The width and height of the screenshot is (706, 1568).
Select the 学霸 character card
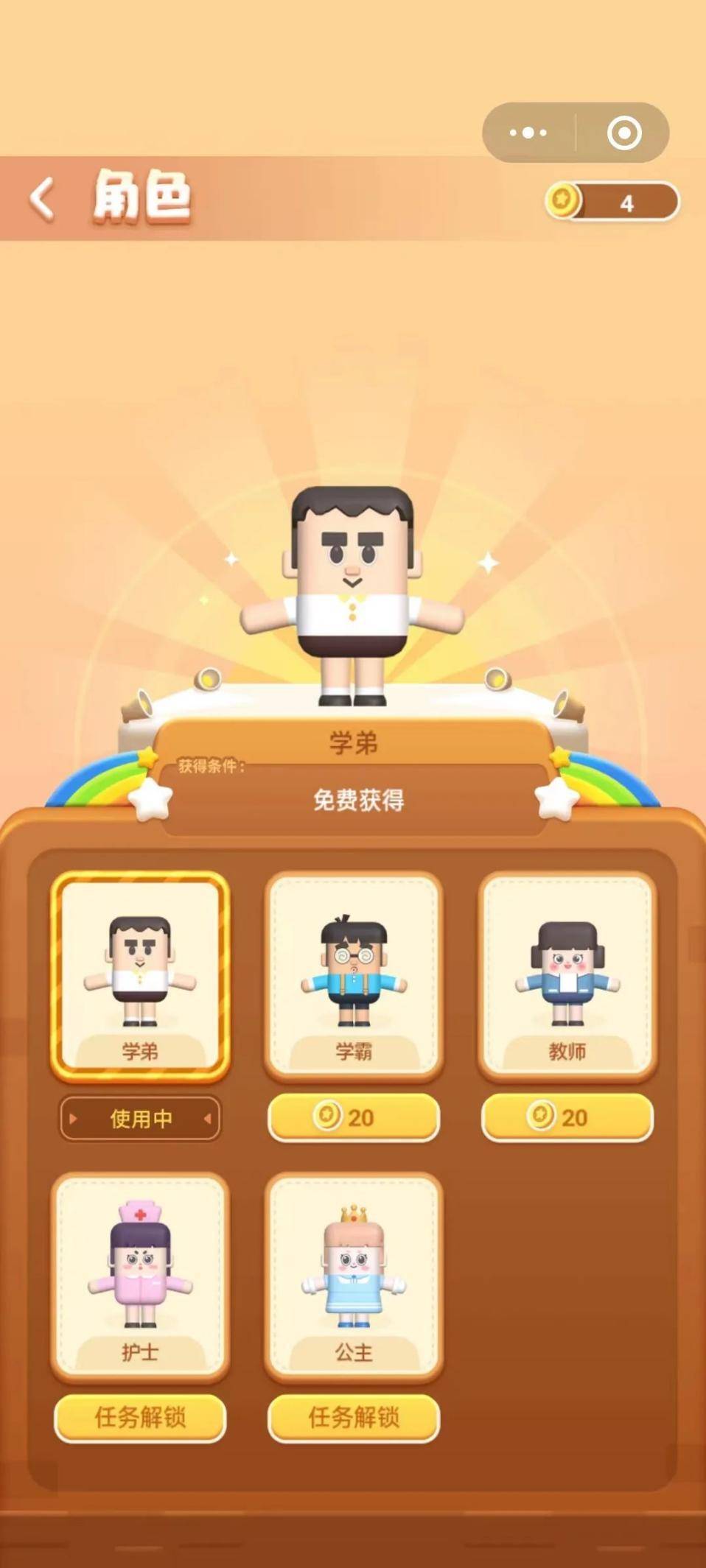[354, 976]
